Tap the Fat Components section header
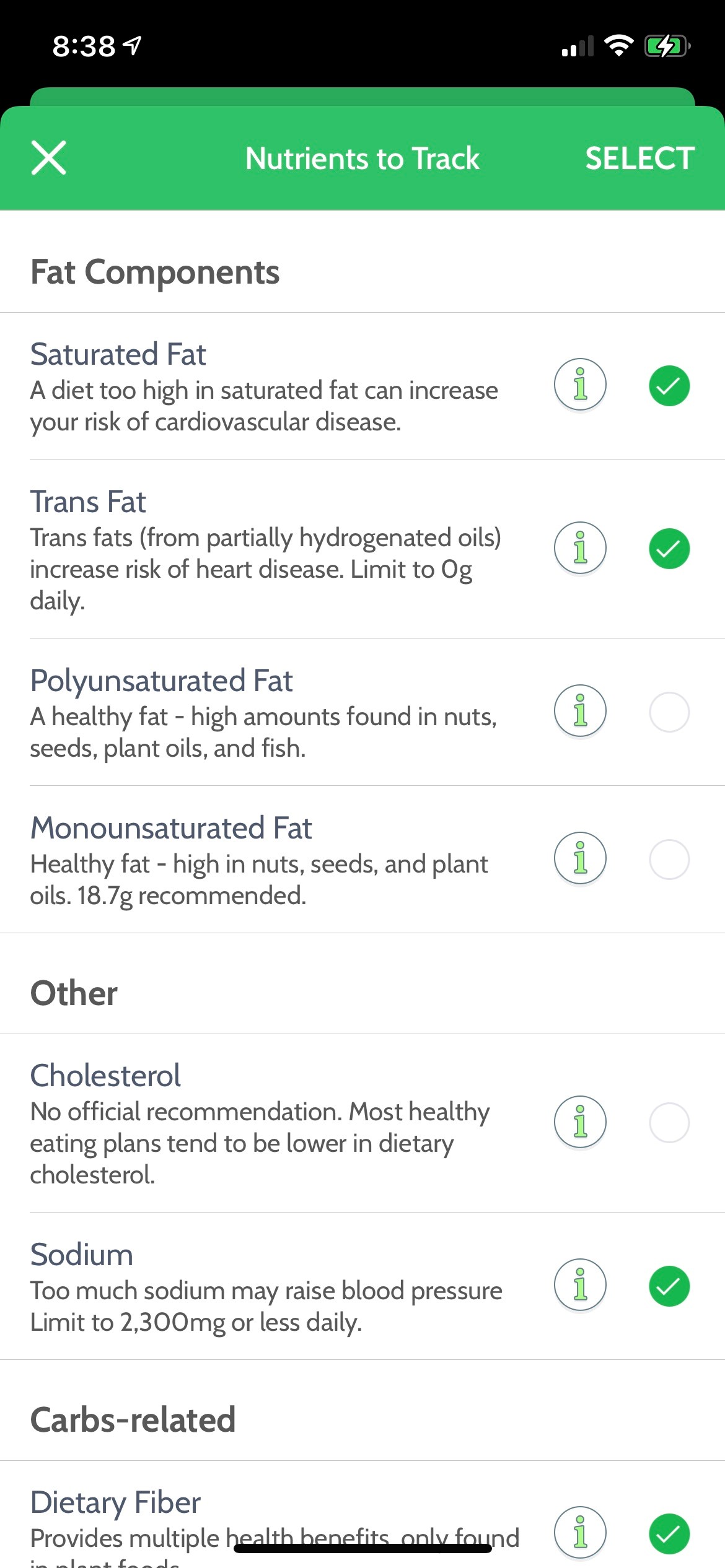 click(x=154, y=272)
